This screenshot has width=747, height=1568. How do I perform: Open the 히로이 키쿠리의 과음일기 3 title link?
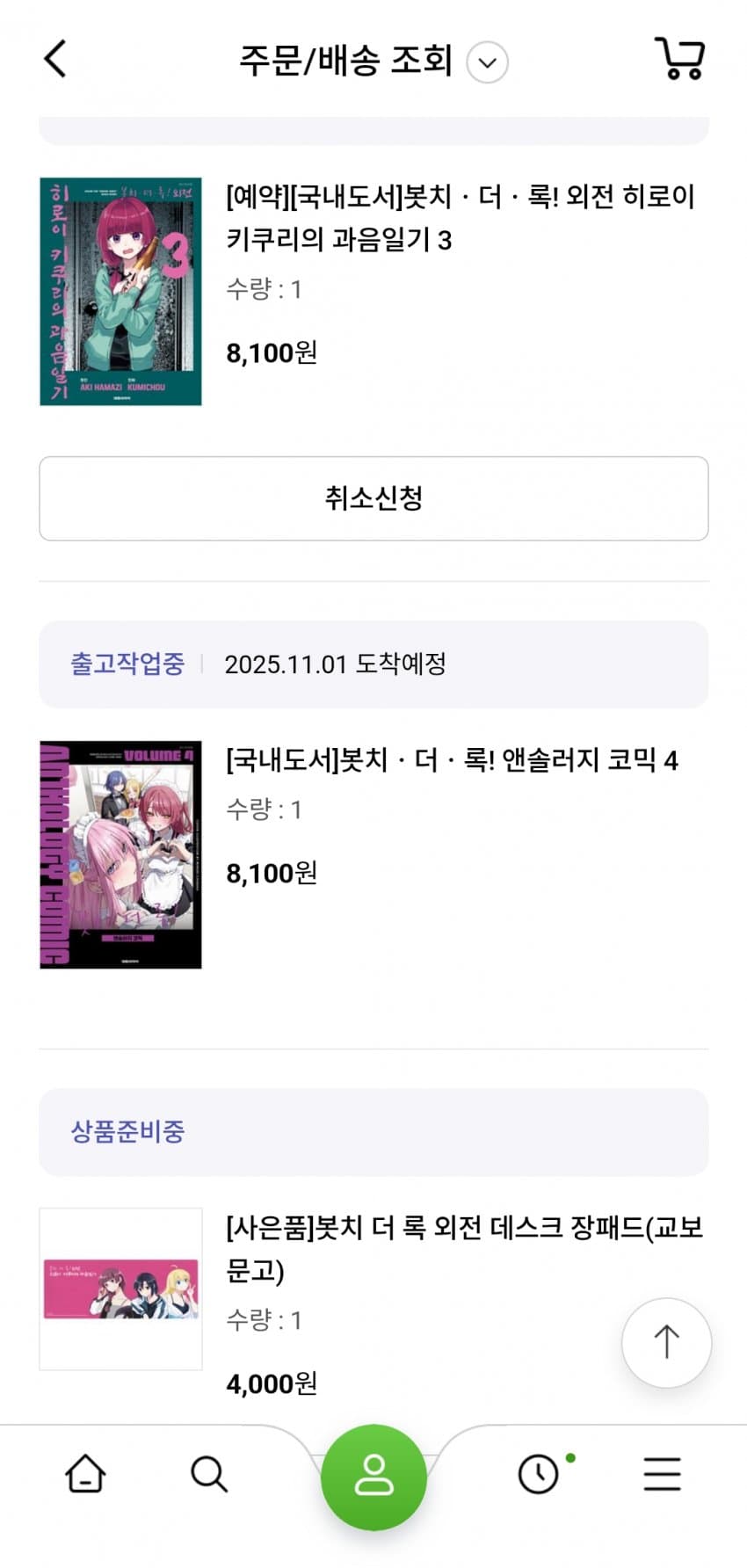460,217
